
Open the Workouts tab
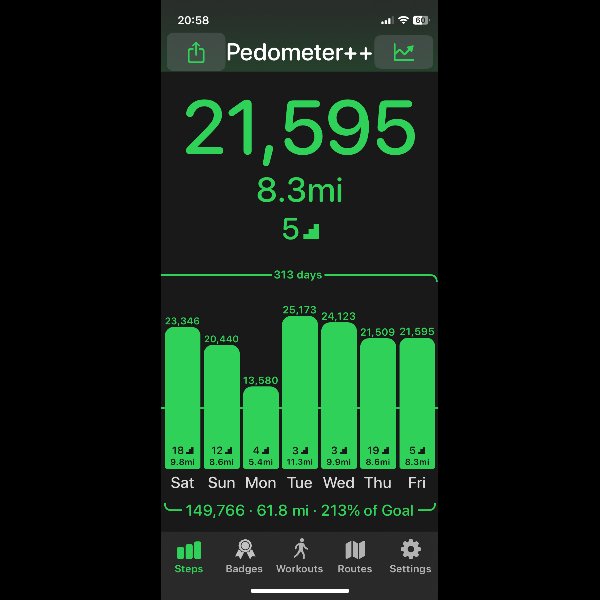click(299, 556)
